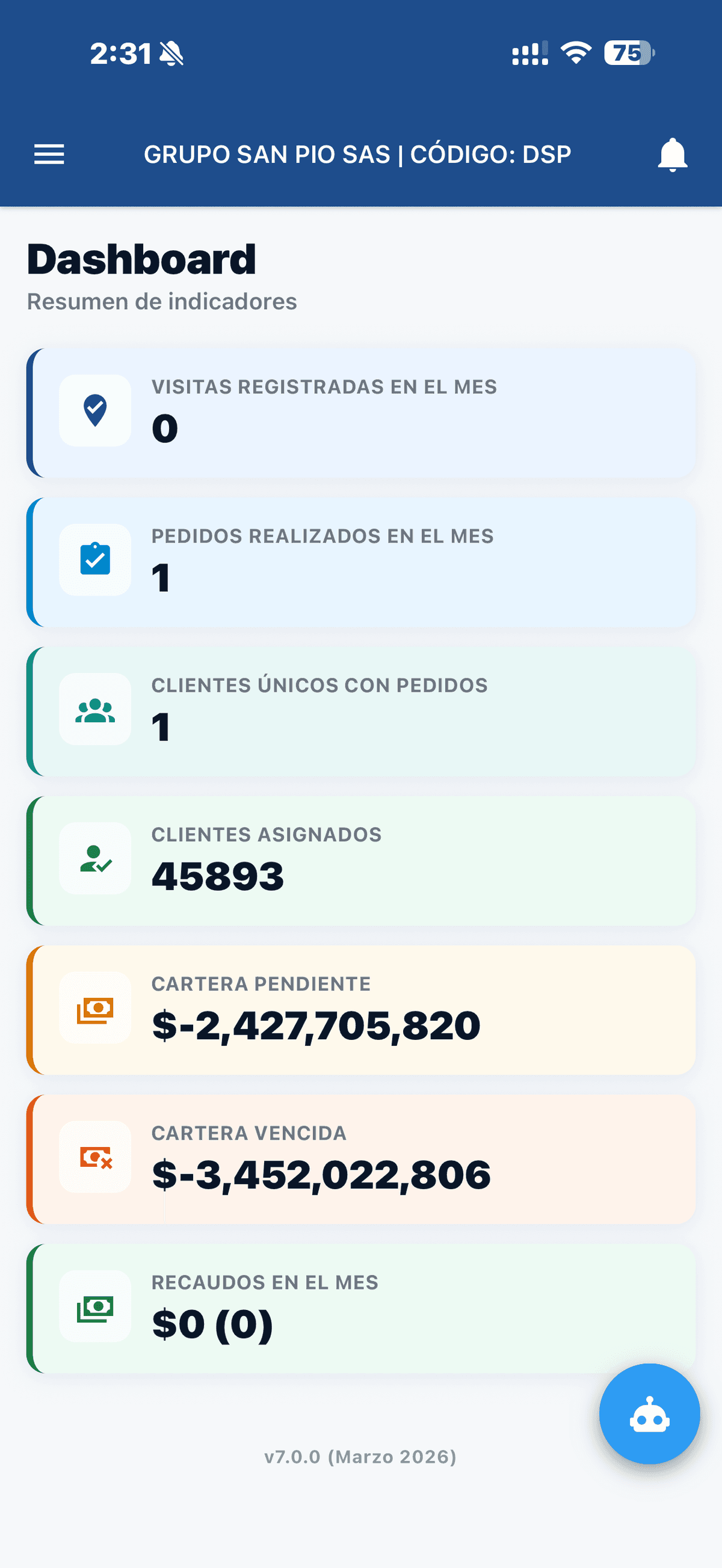Open notifications via the bell icon
Screen dimensions: 722x1568
click(x=672, y=155)
